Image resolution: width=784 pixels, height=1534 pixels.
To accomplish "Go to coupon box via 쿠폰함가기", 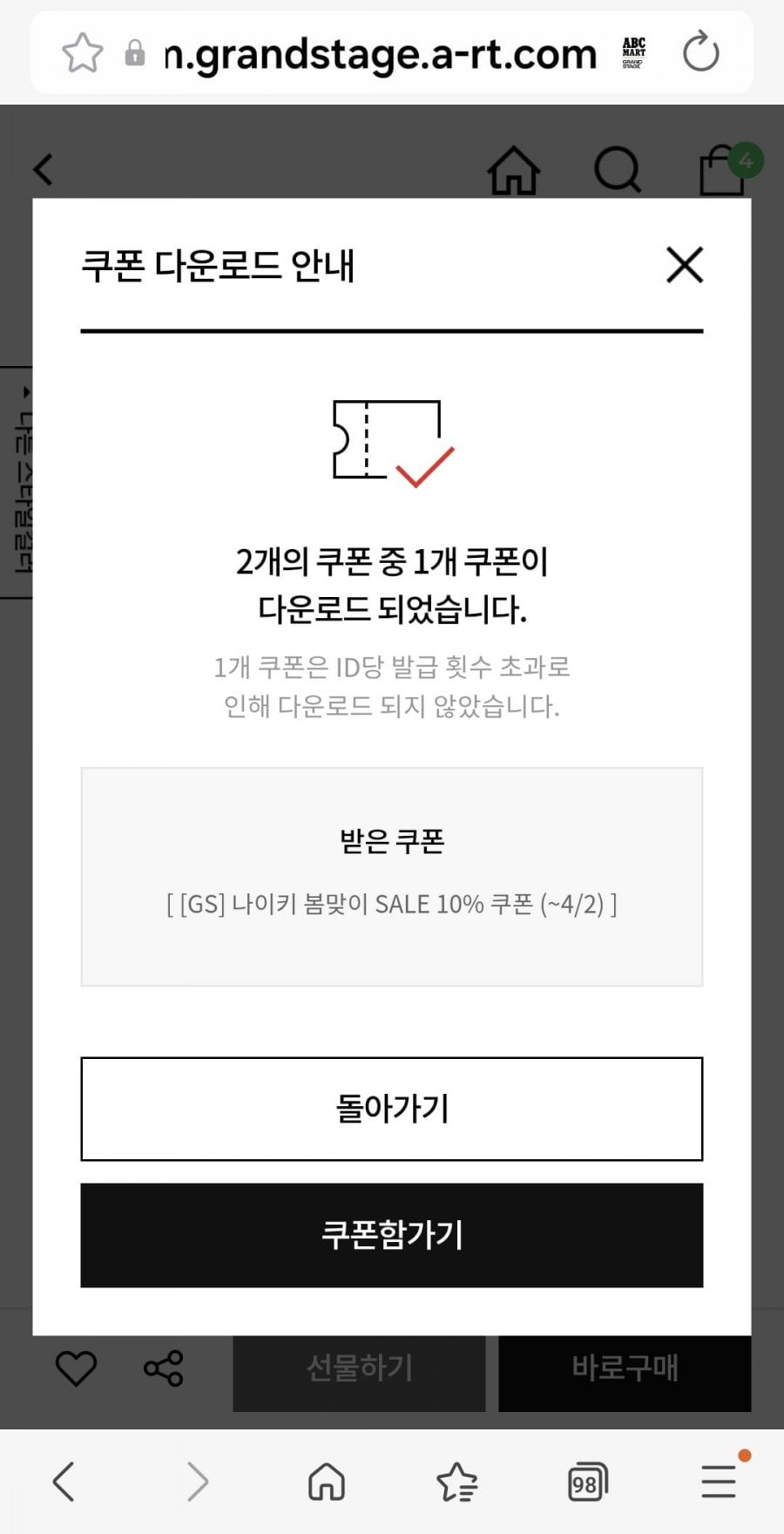I will click(x=391, y=1235).
